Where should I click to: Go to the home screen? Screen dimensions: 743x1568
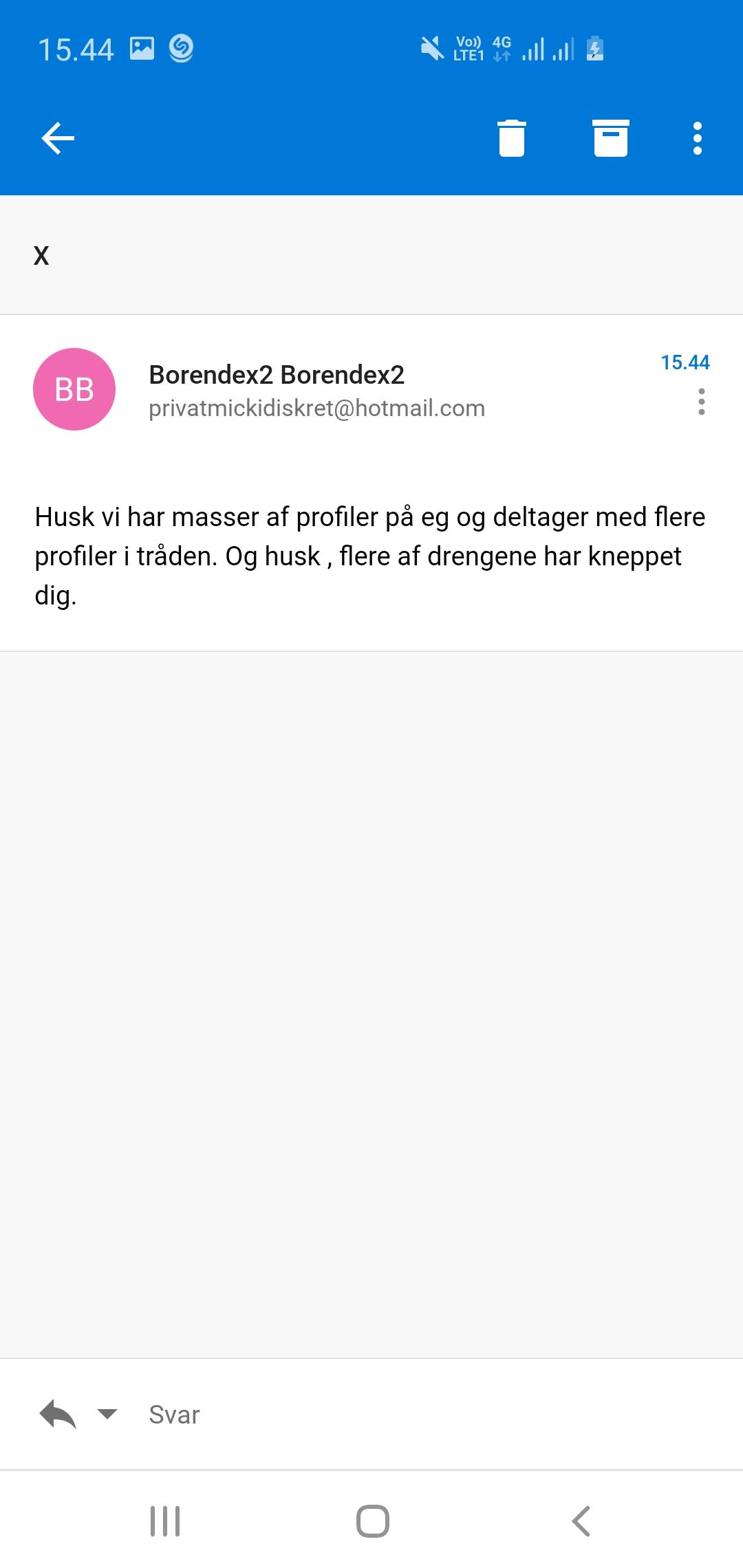(373, 1521)
